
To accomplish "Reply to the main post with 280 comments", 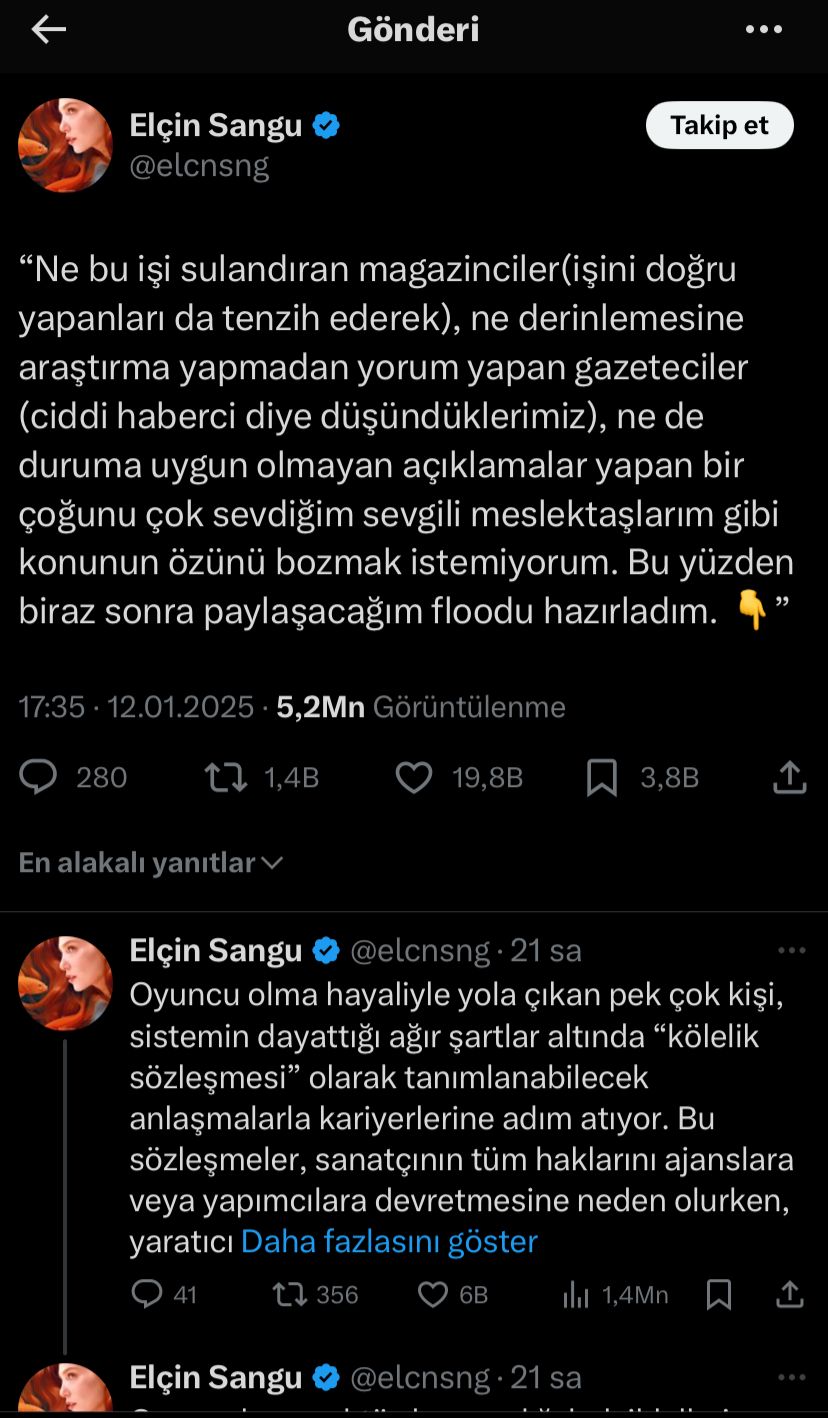I will [39, 777].
